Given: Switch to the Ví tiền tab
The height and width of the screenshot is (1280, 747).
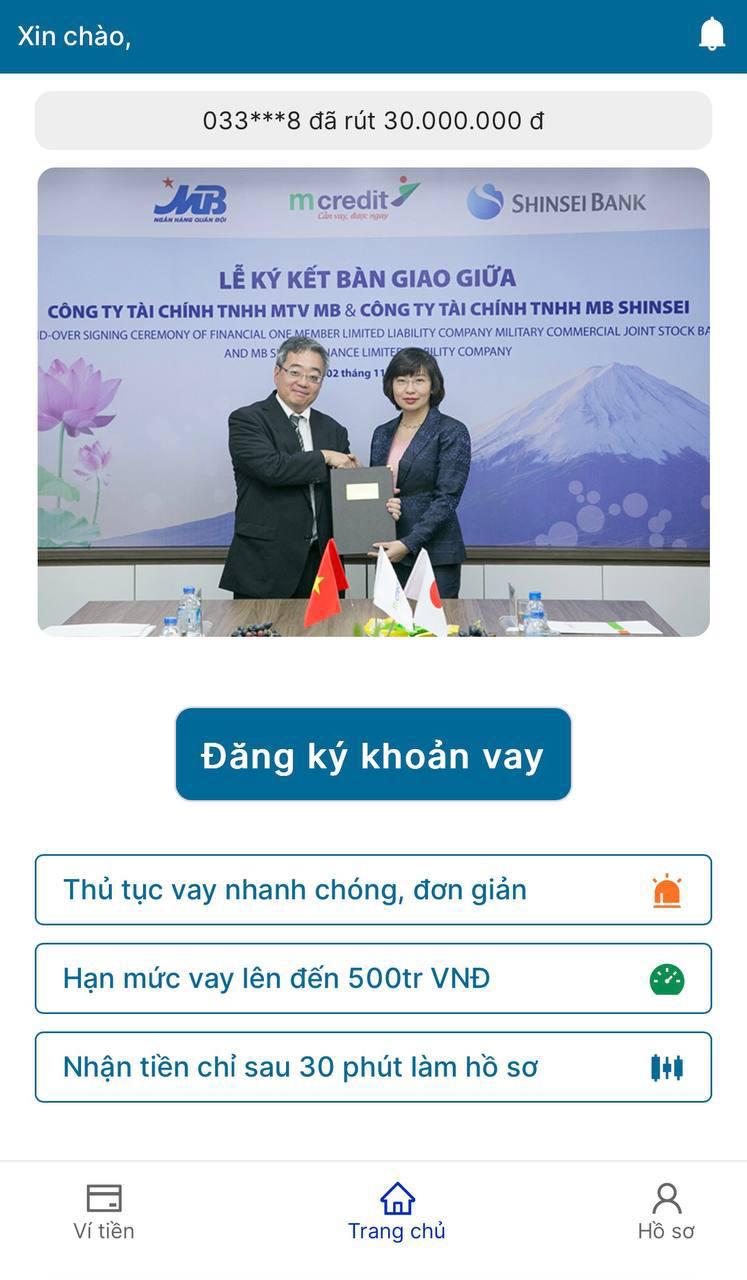Looking at the screenshot, I should tap(103, 1212).
